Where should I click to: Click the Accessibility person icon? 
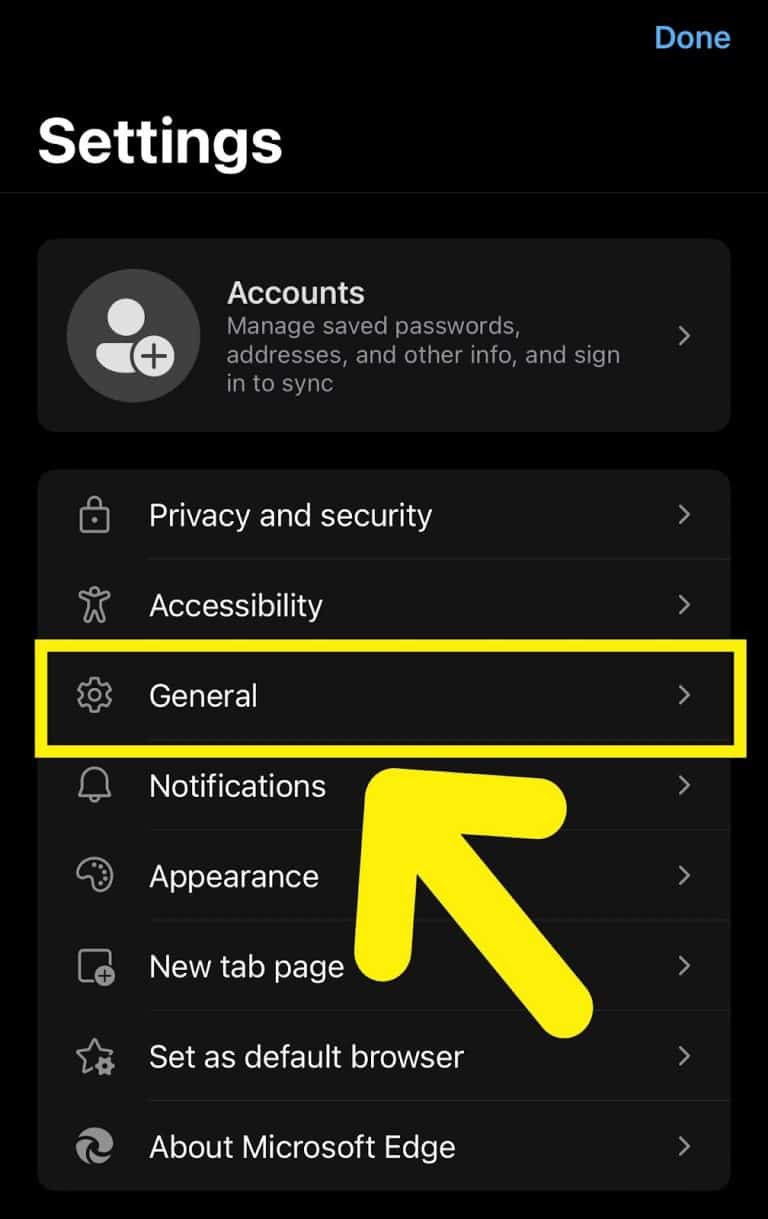pyautogui.click(x=93, y=605)
